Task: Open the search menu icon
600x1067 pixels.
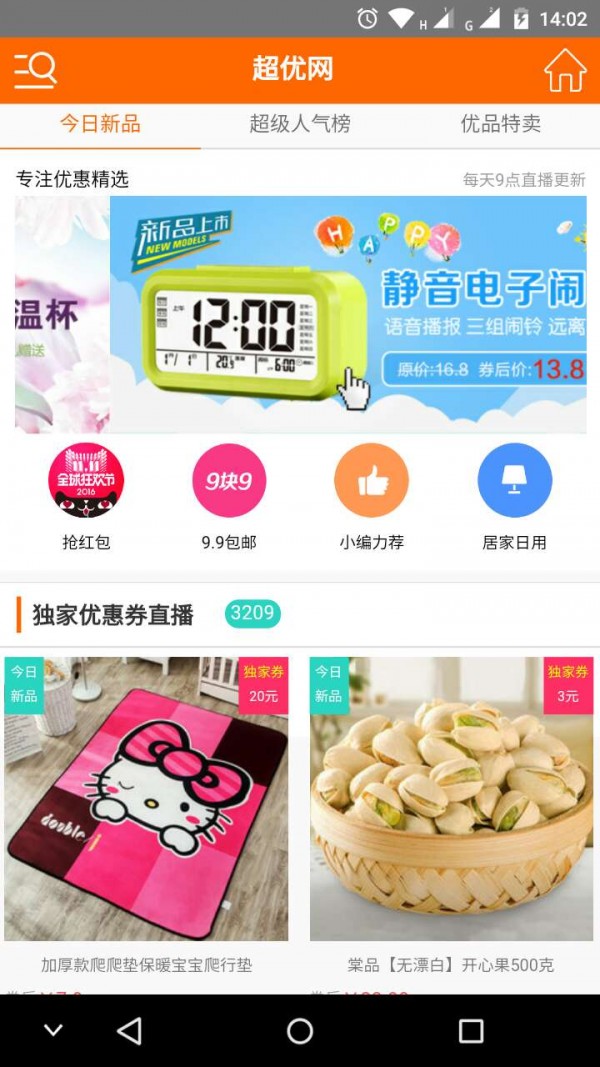Action: point(35,70)
